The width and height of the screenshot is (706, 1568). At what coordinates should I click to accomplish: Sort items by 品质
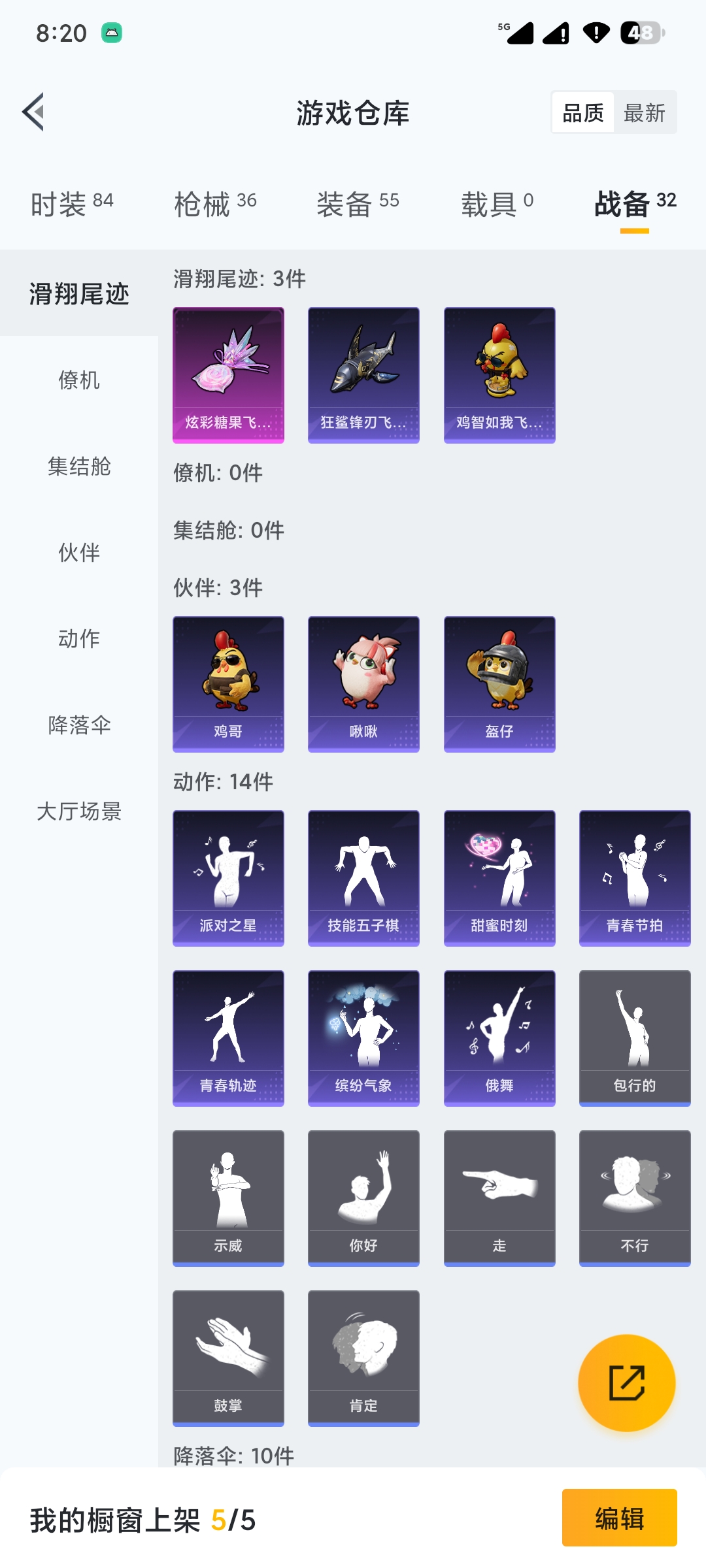(582, 113)
